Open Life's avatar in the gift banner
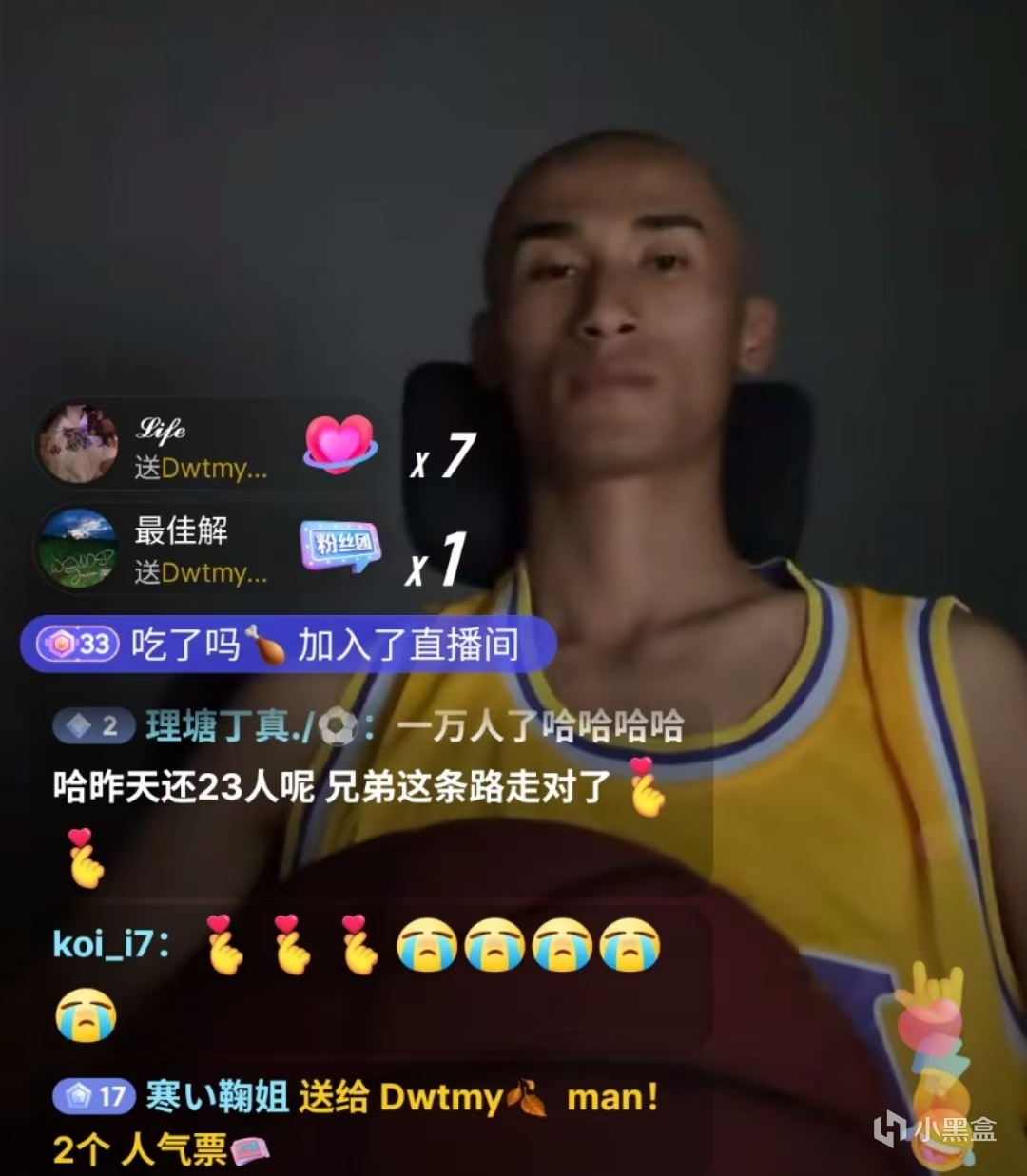1027x1176 pixels. pyautogui.click(x=78, y=443)
